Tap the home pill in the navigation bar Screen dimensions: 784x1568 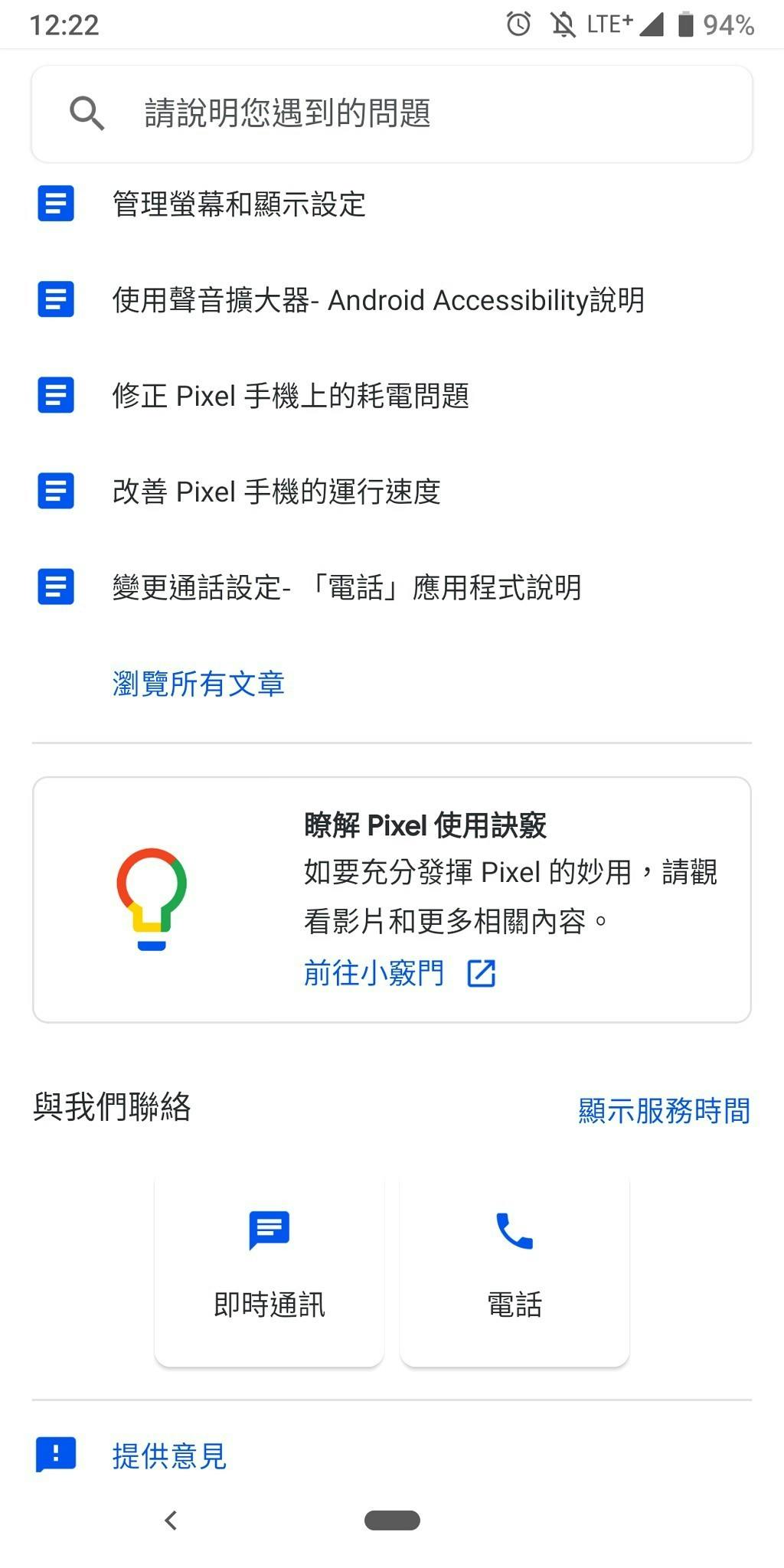[392, 1521]
